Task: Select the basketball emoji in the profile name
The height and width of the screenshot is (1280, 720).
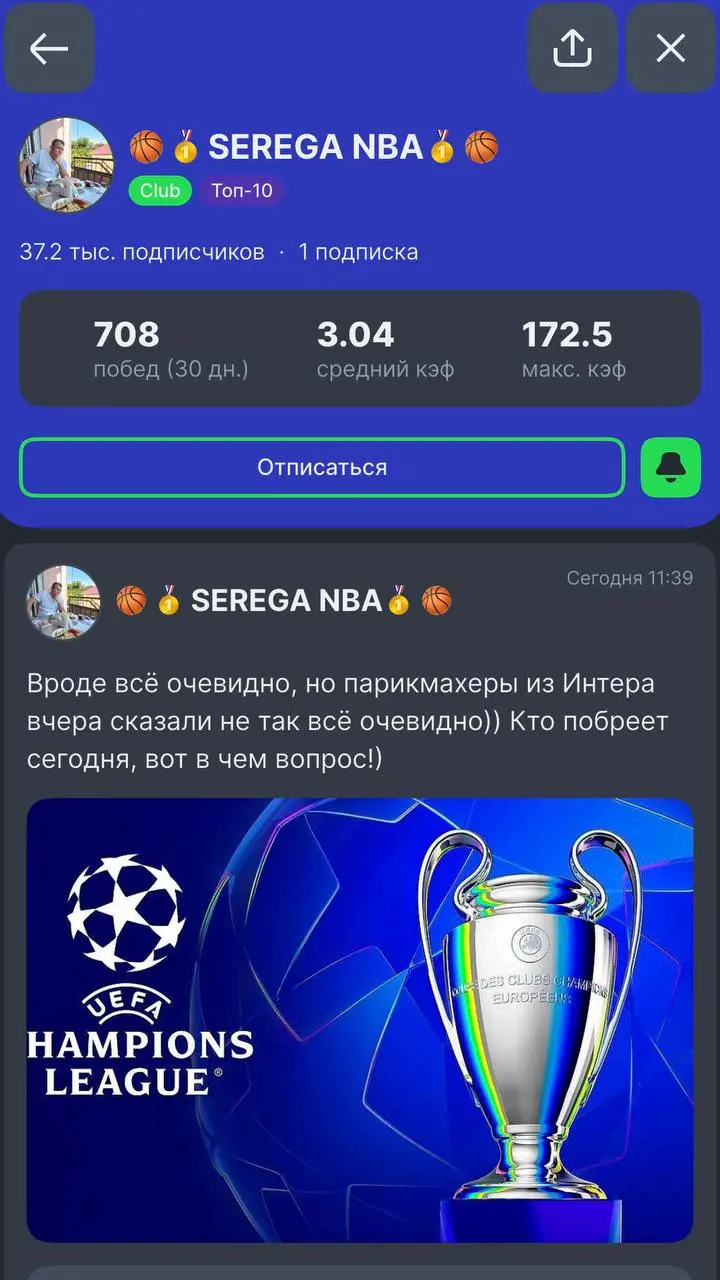Action: click(146, 146)
